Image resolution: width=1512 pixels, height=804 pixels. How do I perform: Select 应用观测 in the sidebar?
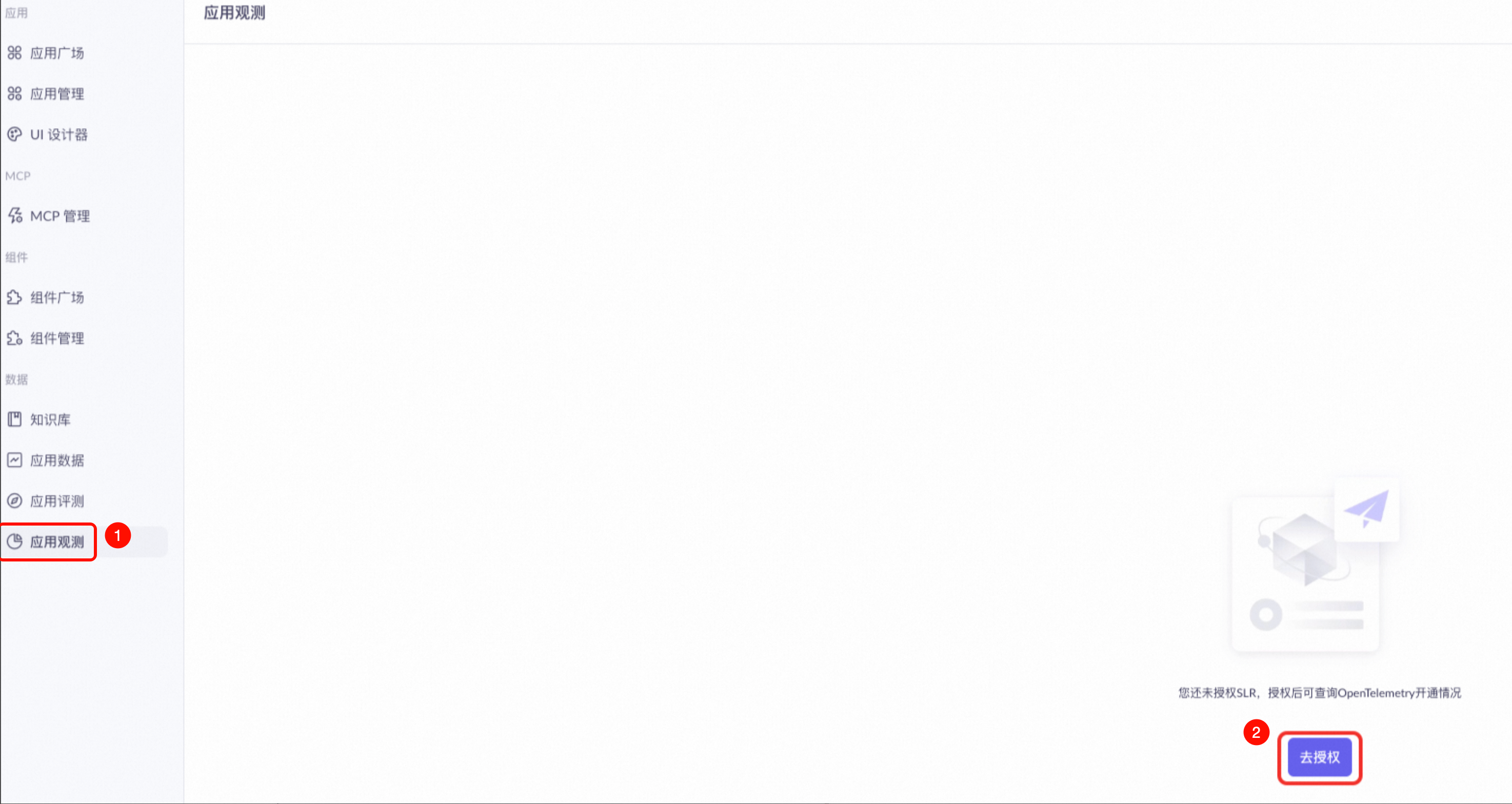point(56,541)
